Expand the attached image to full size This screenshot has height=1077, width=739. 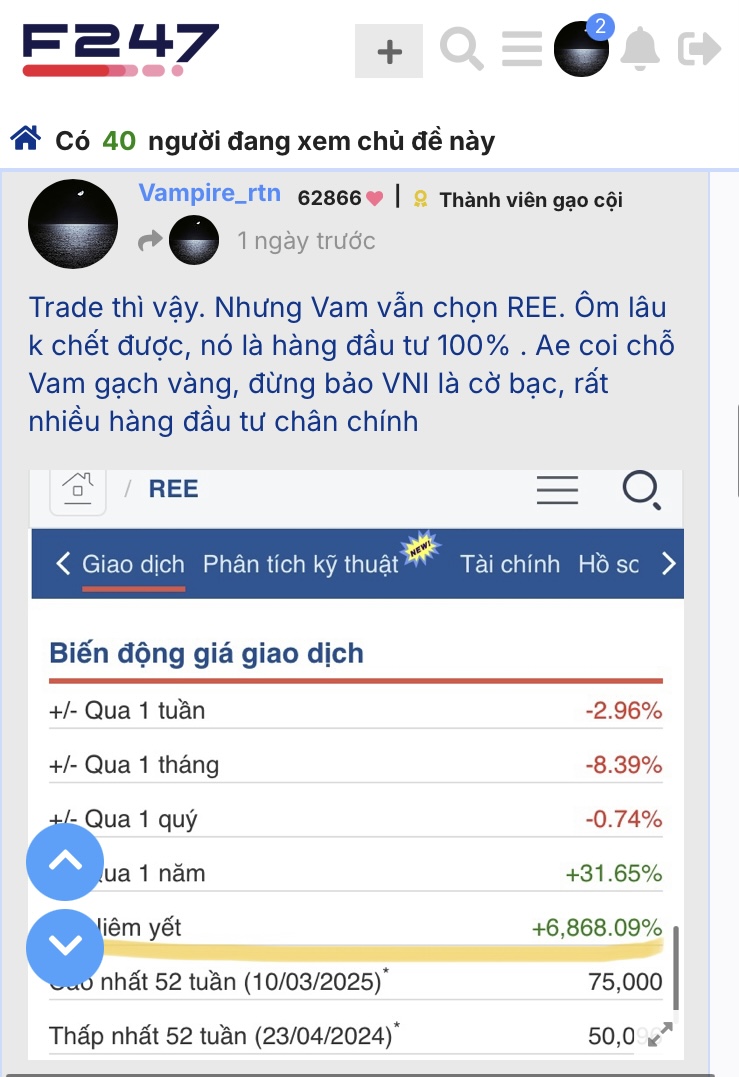pyautogui.click(x=659, y=1035)
